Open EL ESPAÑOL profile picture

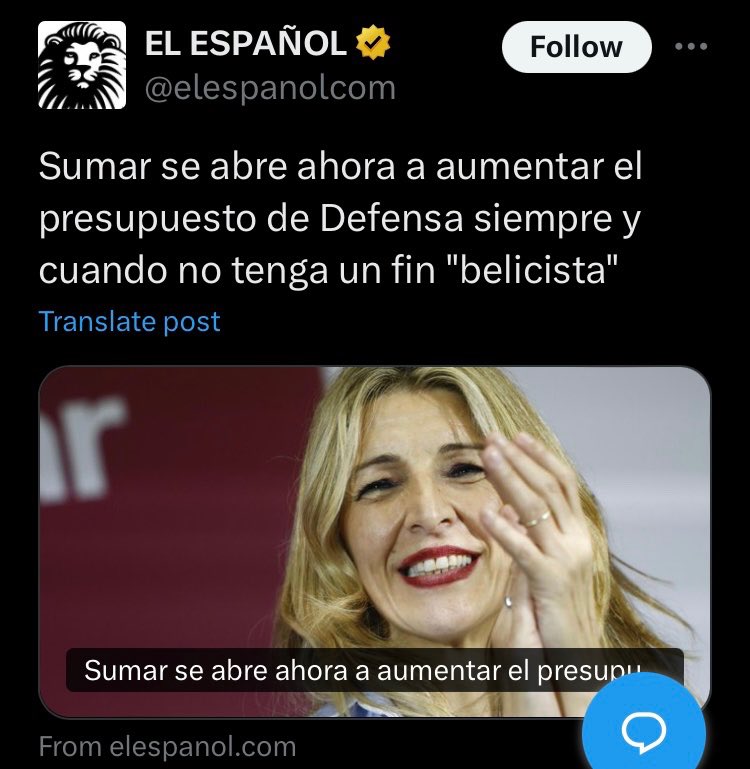[x=83, y=66]
